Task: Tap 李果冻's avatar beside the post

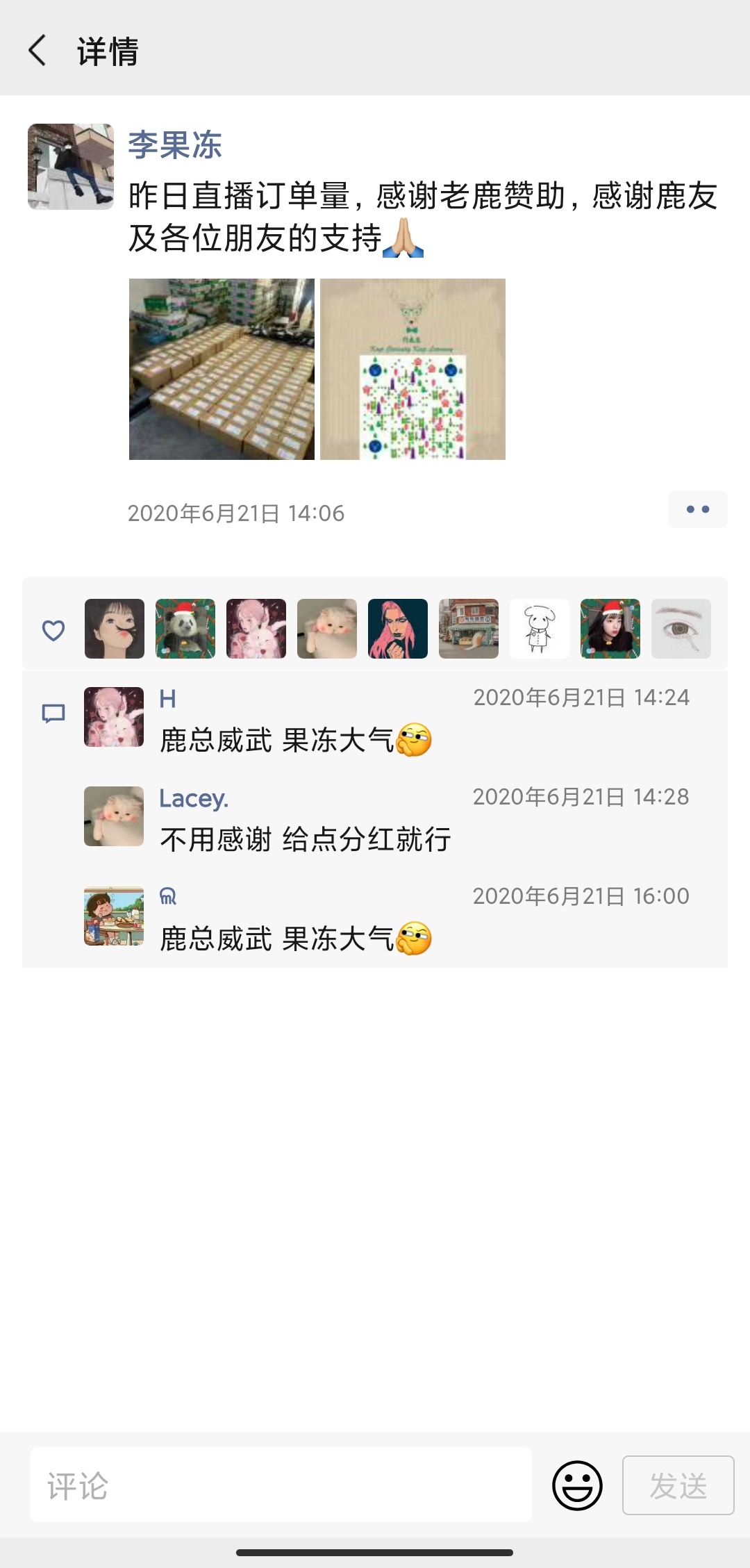Action: click(71, 167)
